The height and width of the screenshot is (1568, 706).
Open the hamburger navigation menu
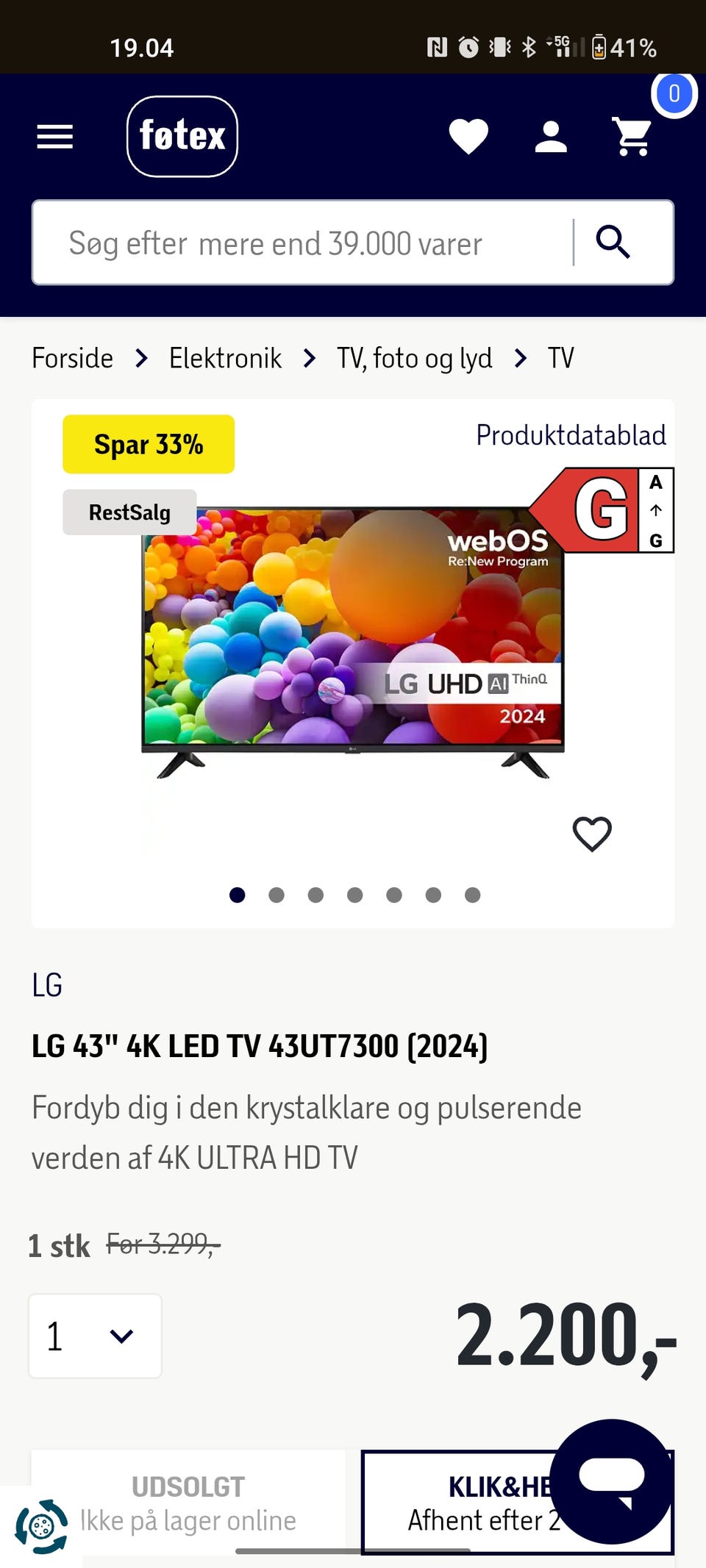[55, 137]
